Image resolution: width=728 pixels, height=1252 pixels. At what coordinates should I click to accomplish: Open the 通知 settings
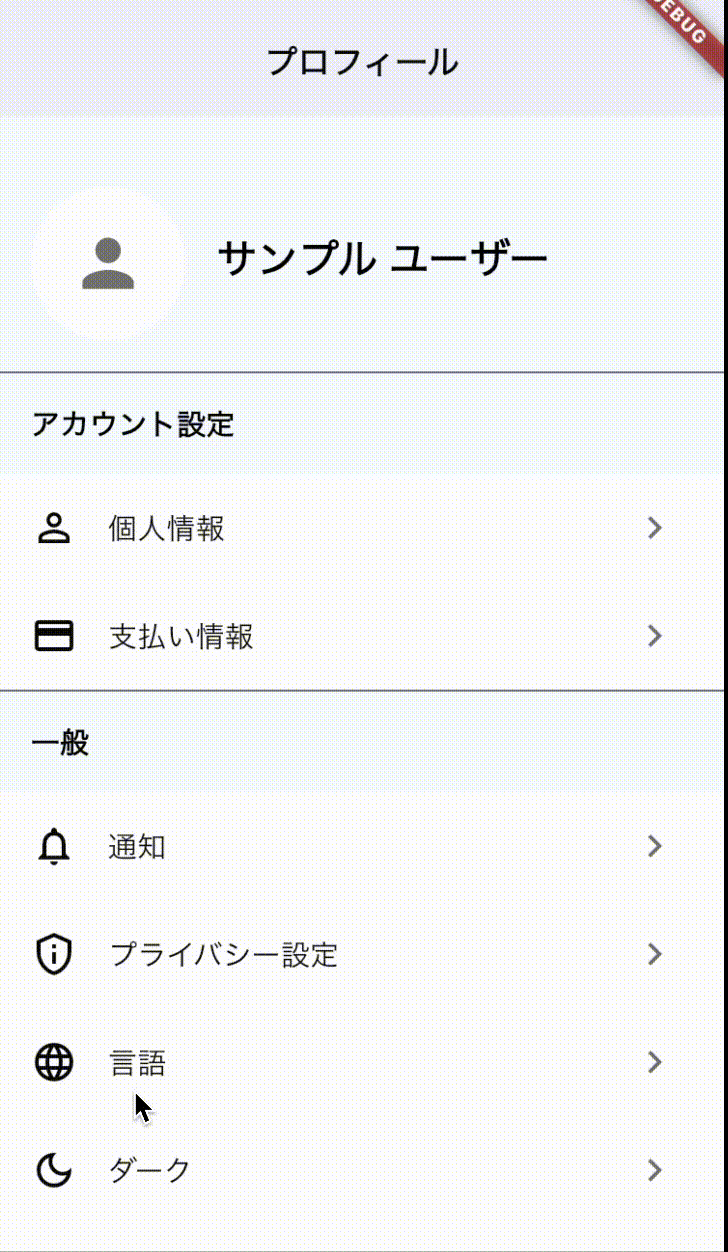(364, 847)
